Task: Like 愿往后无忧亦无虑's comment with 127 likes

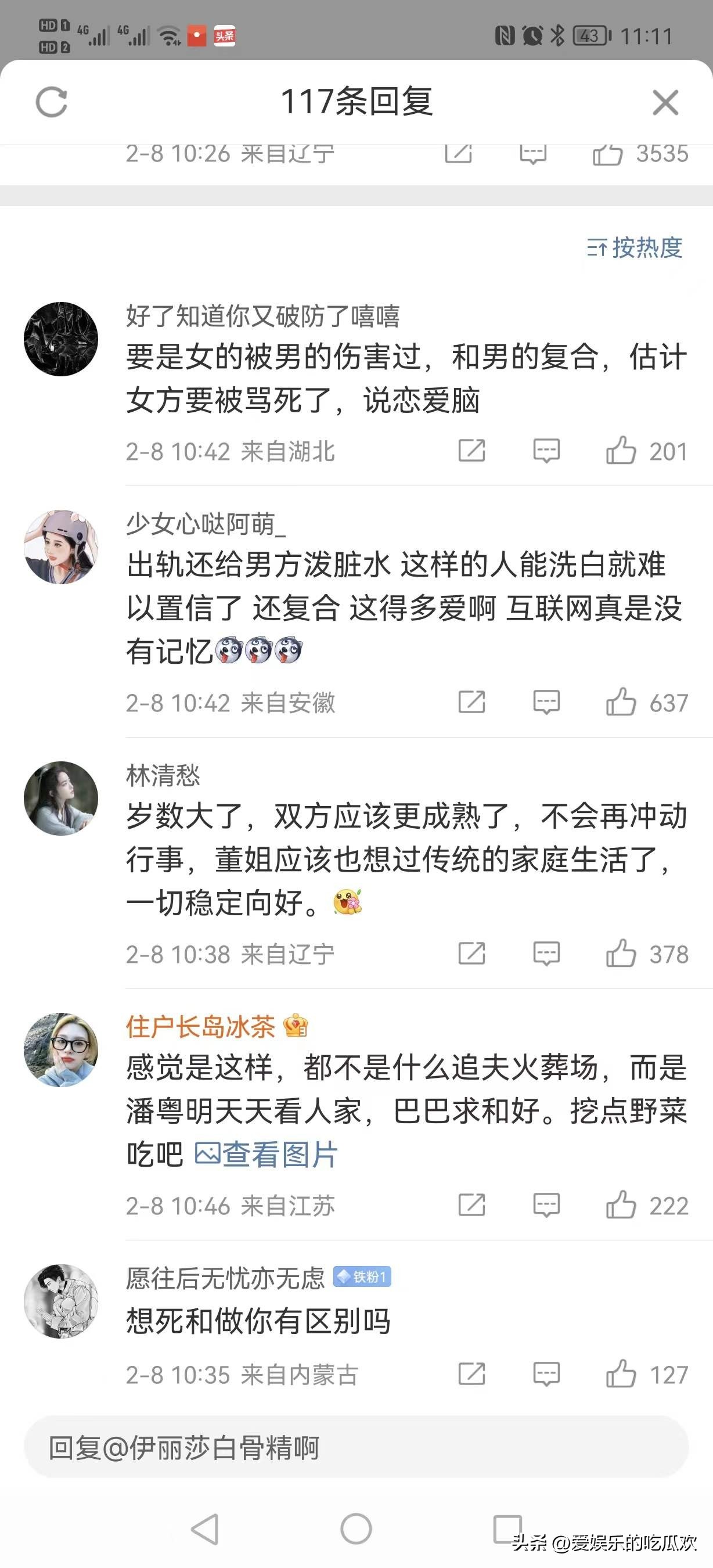Action: [x=621, y=1374]
